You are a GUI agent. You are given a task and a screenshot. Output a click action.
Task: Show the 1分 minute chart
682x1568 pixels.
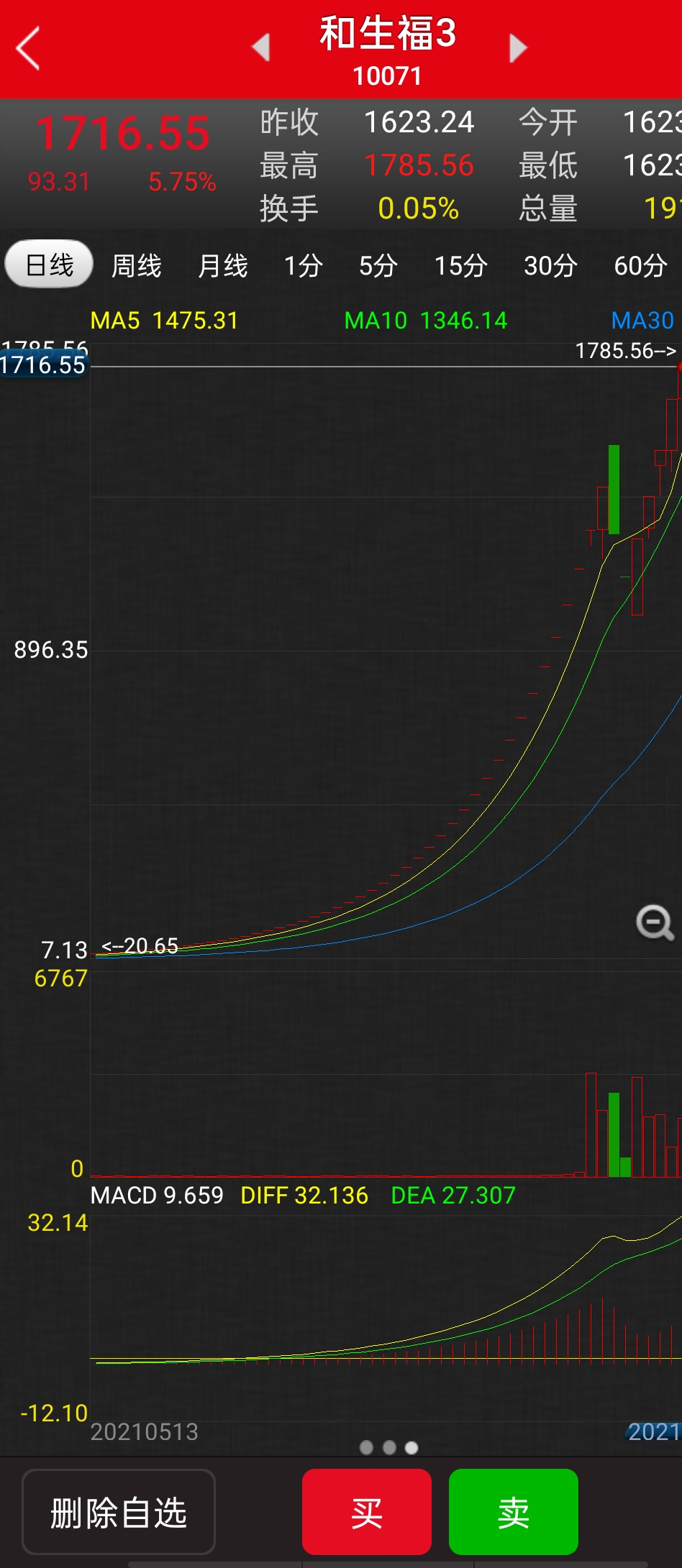coord(303,266)
